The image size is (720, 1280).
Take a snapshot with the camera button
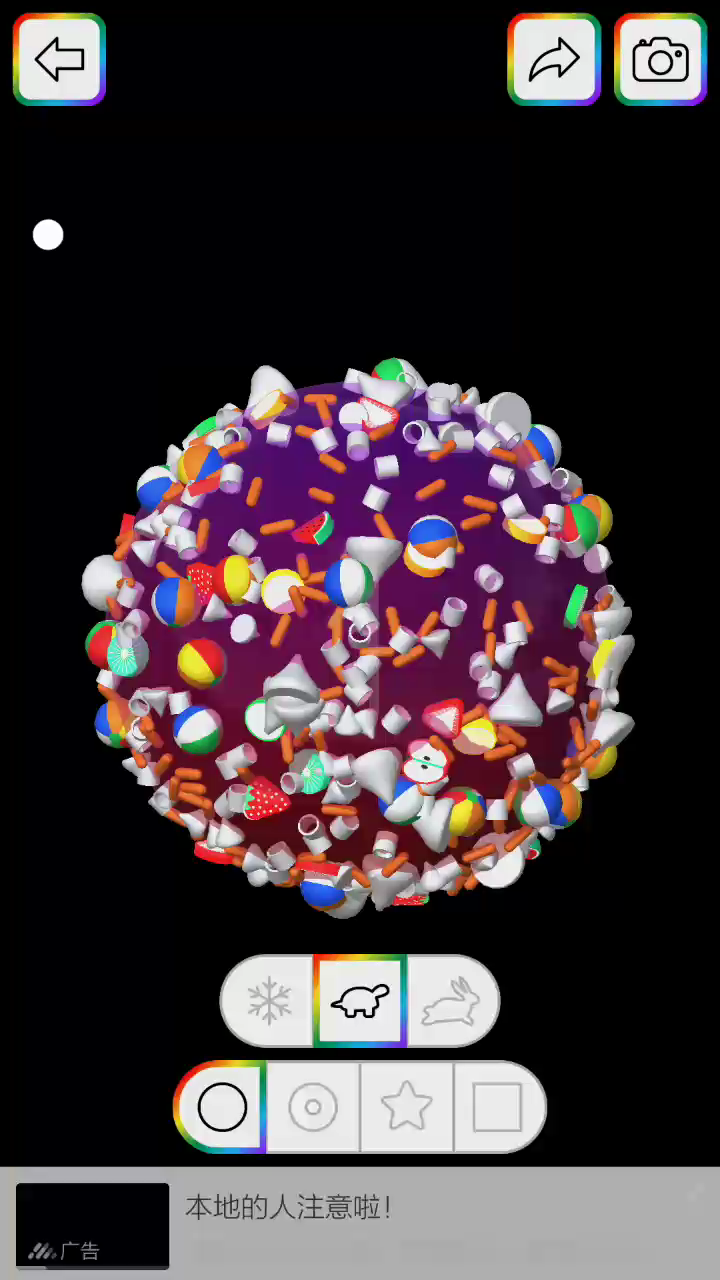point(660,60)
